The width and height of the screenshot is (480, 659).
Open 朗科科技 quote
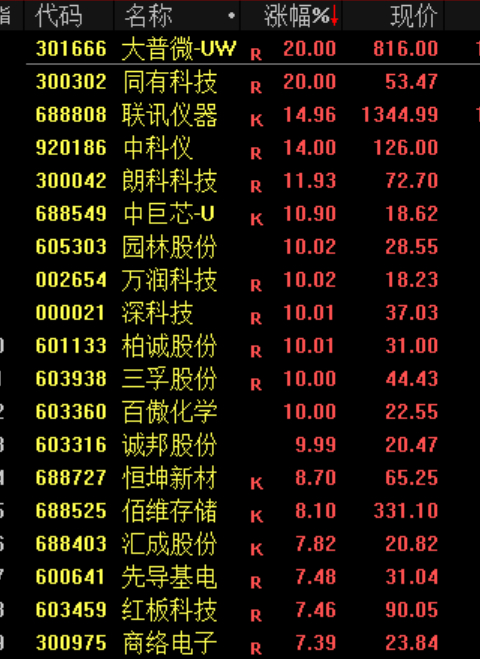pyautogui.click(x=252, y=181)
